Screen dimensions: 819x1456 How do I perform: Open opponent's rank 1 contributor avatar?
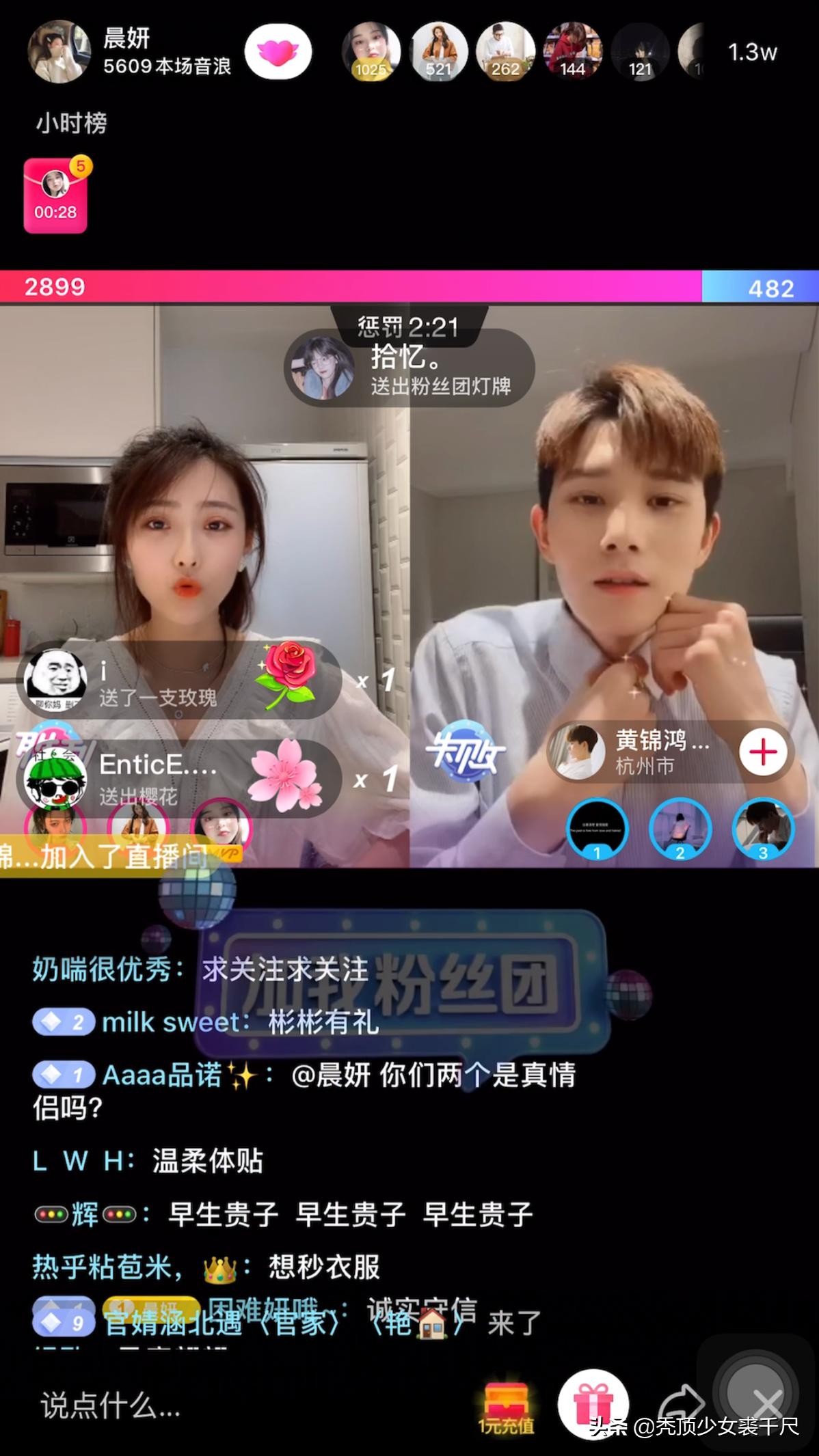tap(598, 829)
